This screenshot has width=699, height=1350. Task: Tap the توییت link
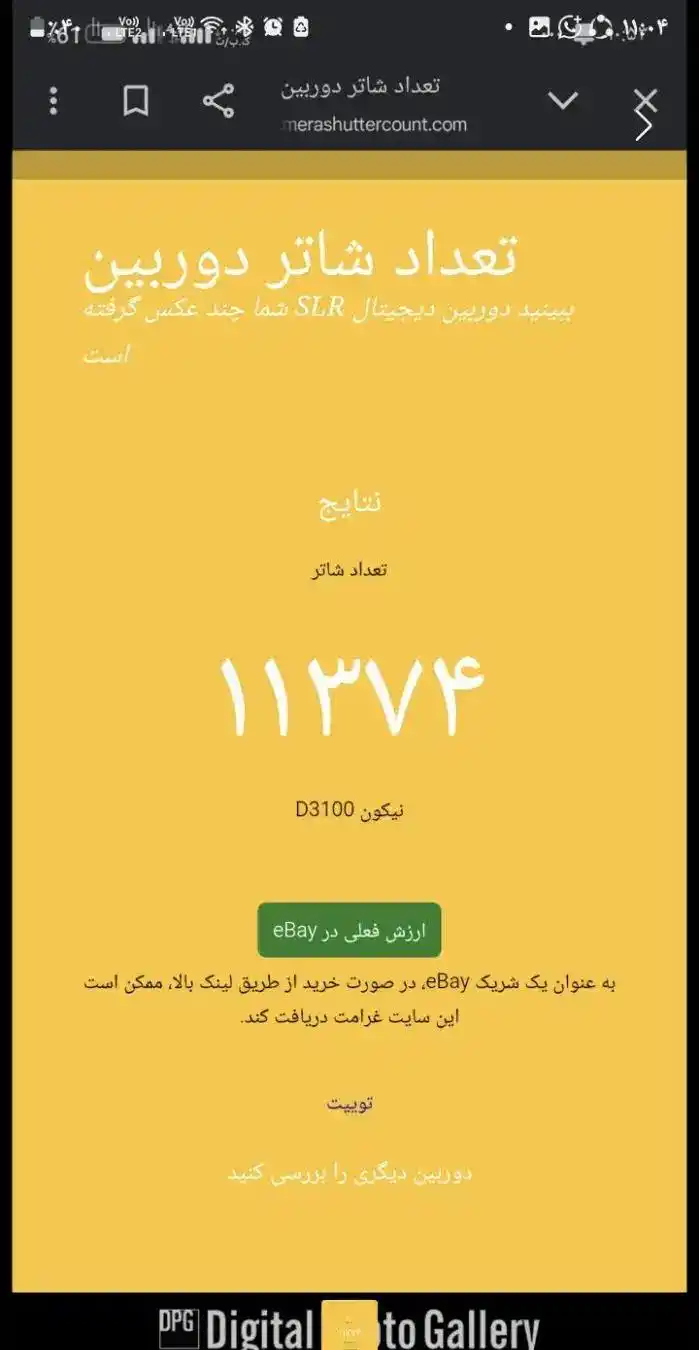pyautogui.click(x=350, y=1104)
